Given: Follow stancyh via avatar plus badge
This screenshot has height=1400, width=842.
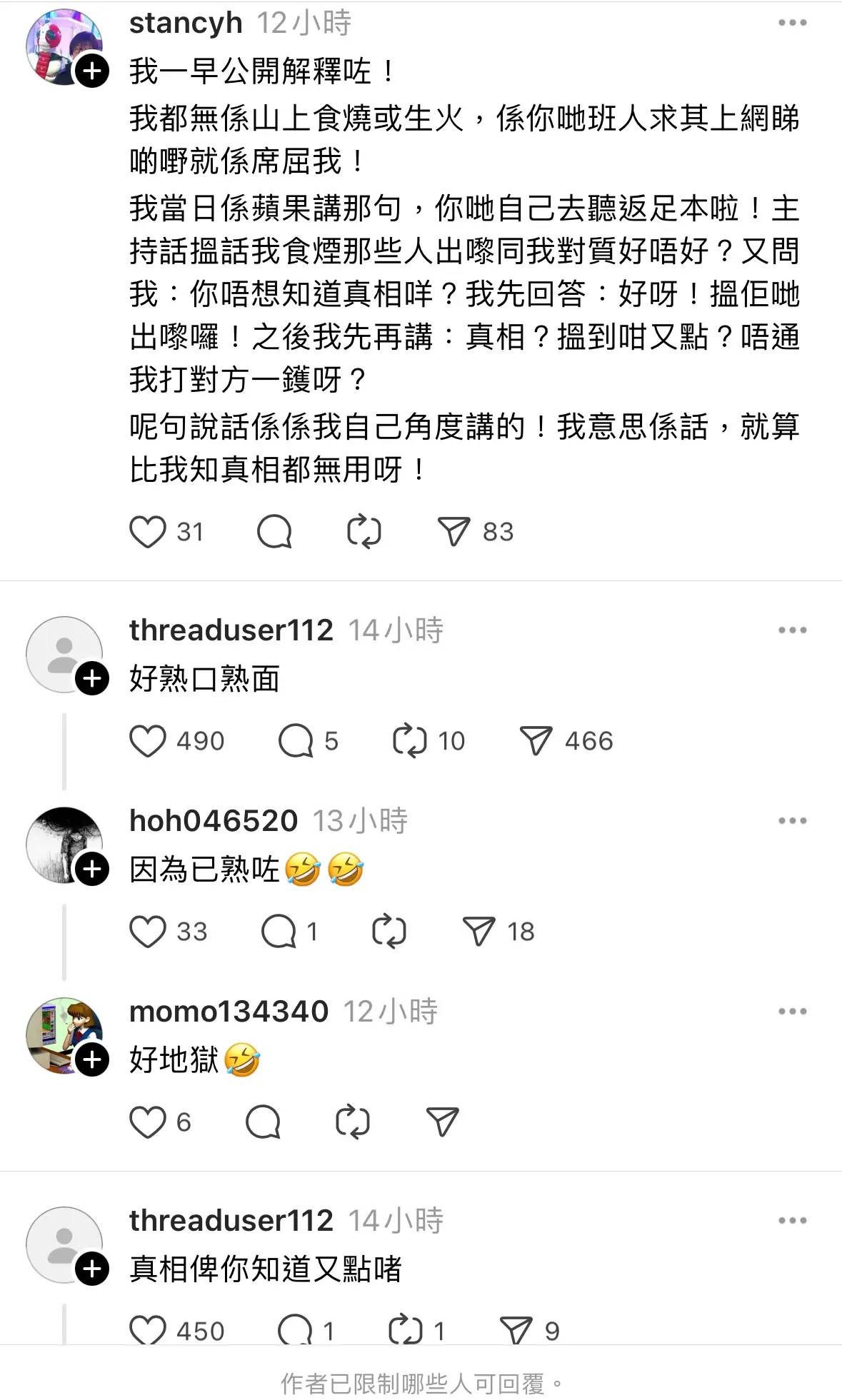Looking at the screenshot, I should click(x=93, y=71).
